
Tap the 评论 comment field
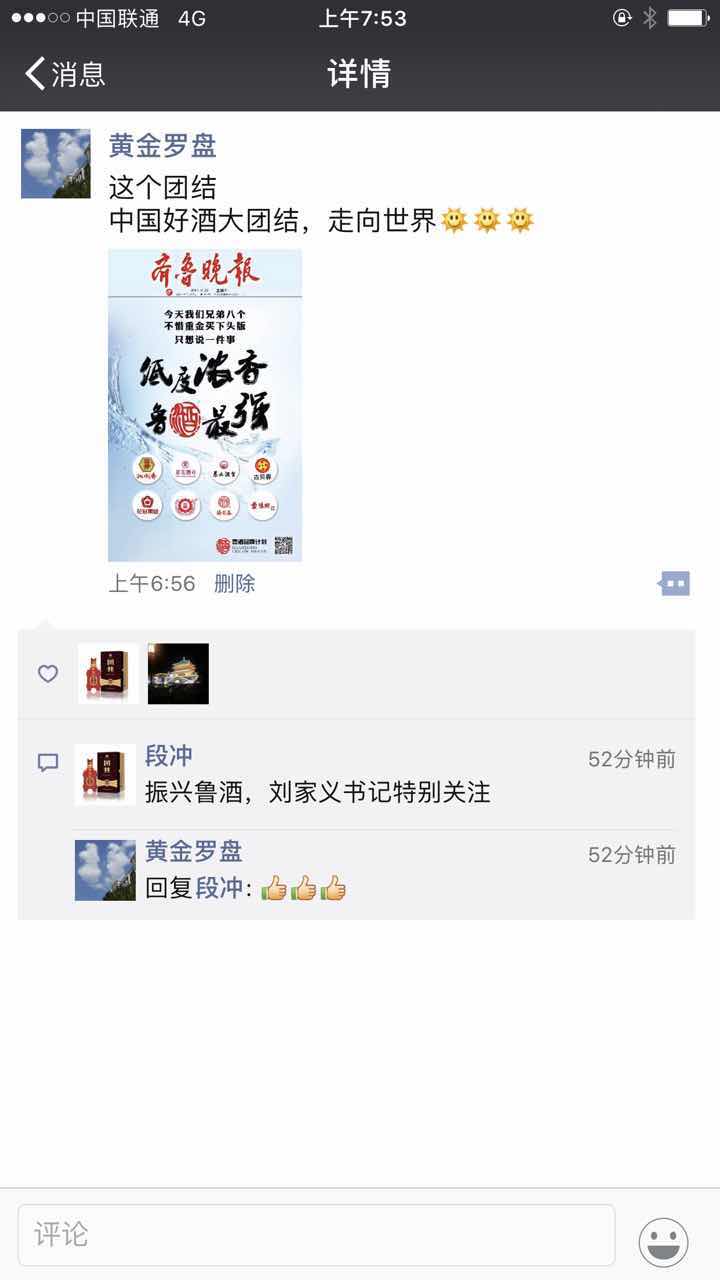click(316, 1235)
